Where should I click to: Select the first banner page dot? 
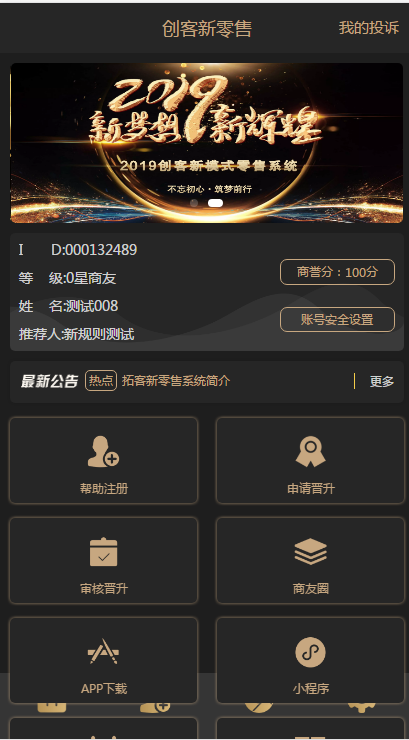pos(194,203)
